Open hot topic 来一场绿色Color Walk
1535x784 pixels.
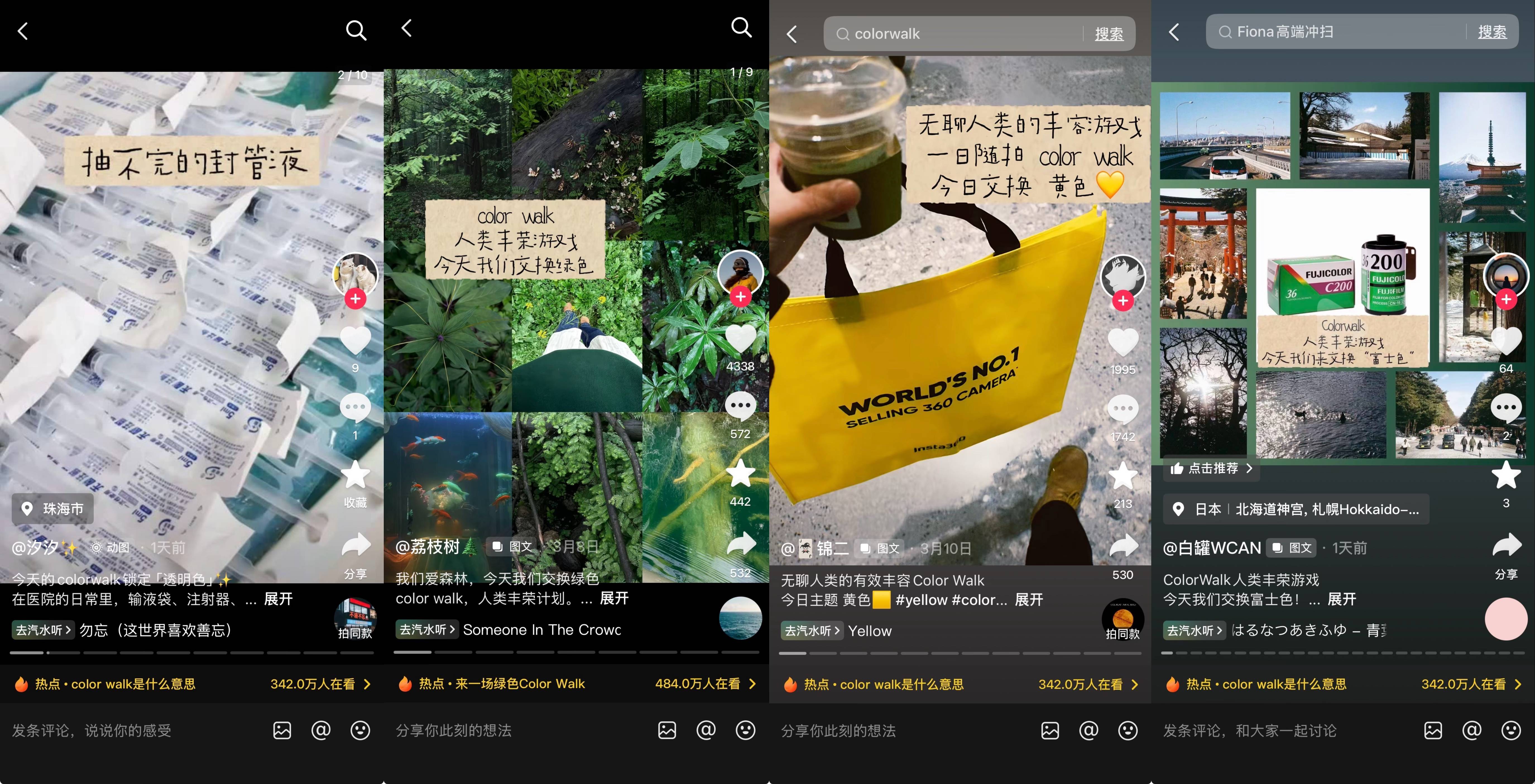click(502, 684)
